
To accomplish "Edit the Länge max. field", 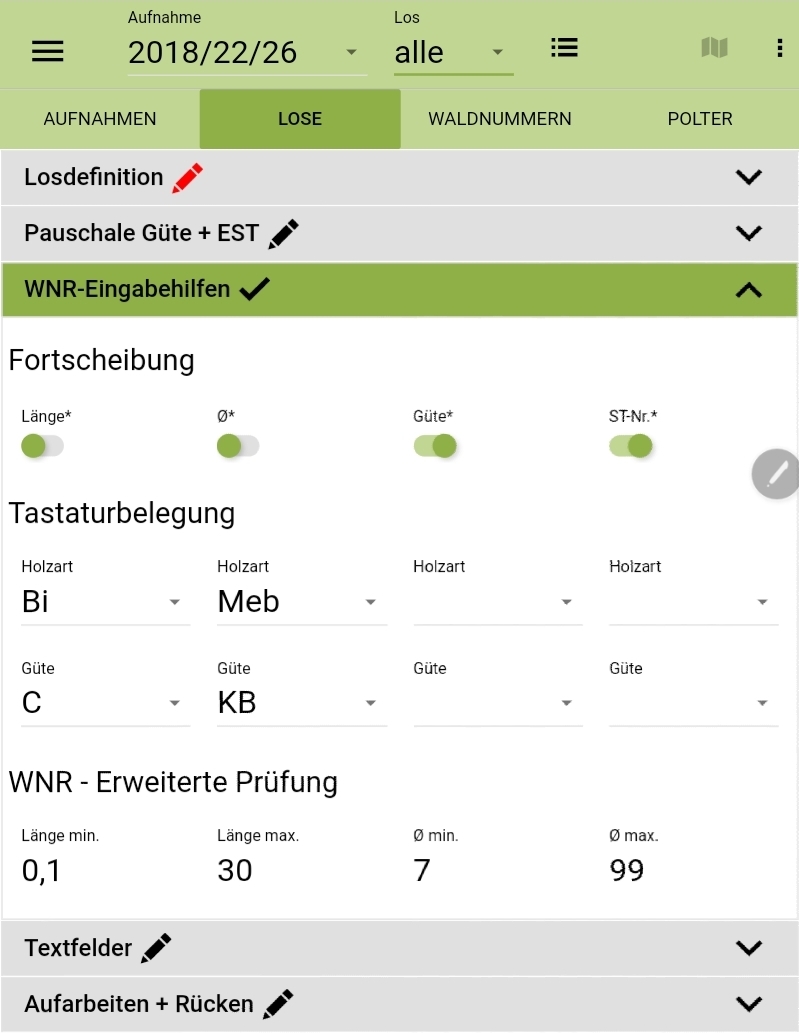I will click(300, 870).
